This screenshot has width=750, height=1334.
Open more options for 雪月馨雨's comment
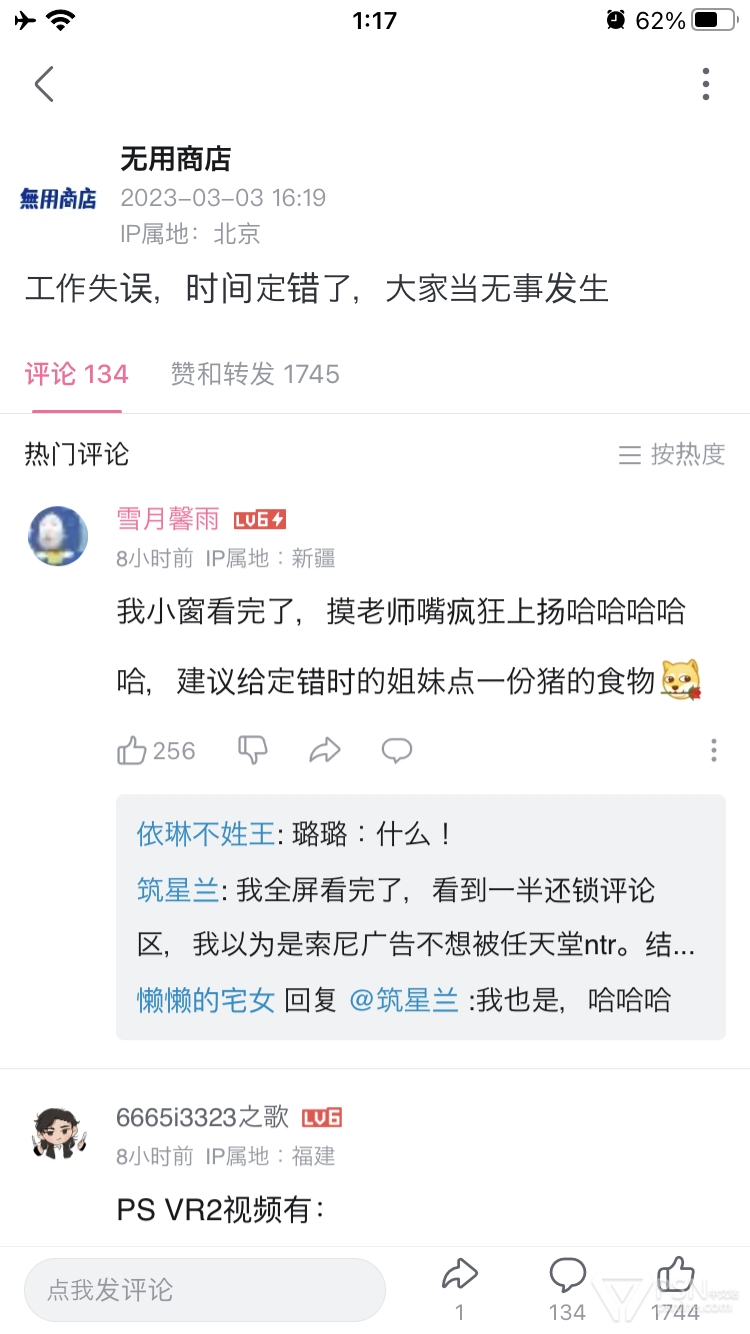tap(713, 750)
